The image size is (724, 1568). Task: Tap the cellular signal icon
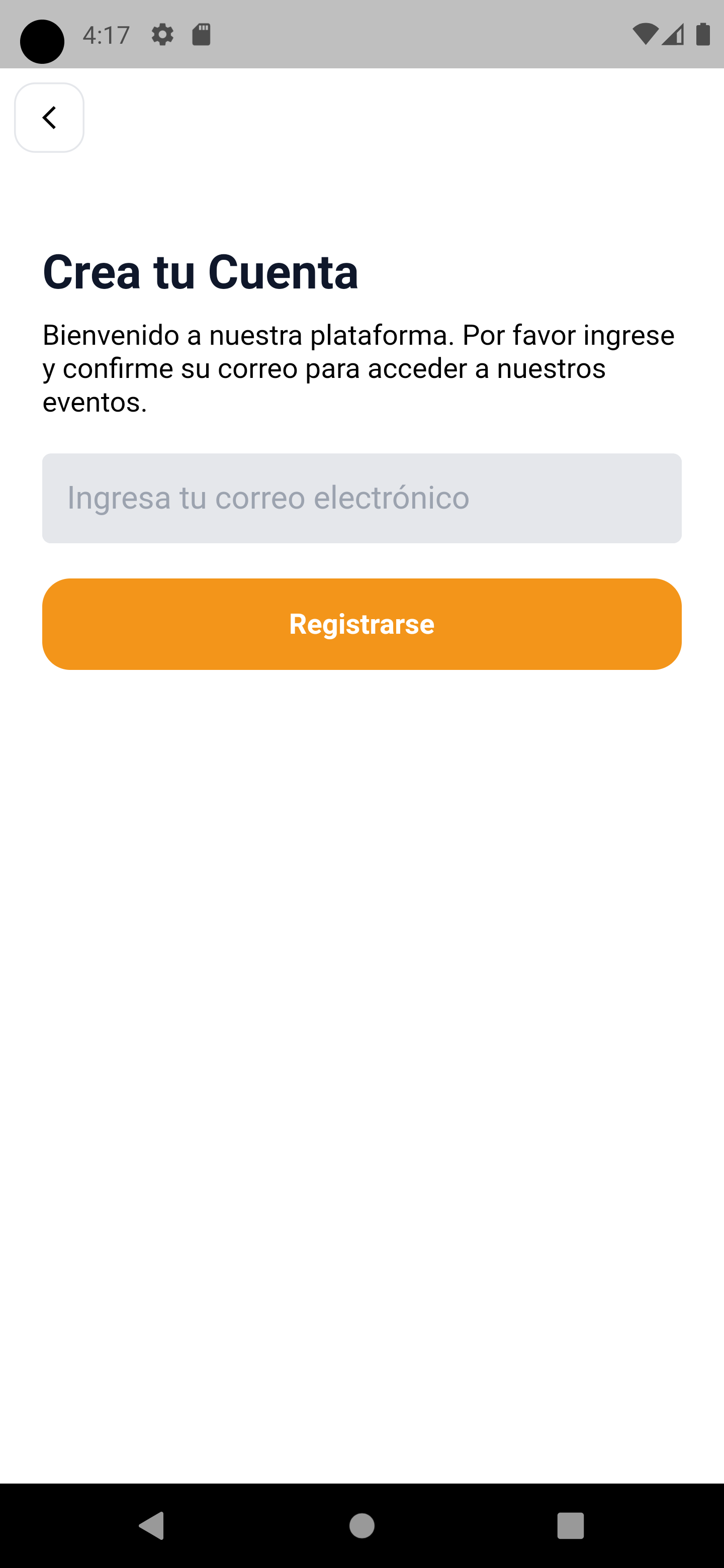672,35
